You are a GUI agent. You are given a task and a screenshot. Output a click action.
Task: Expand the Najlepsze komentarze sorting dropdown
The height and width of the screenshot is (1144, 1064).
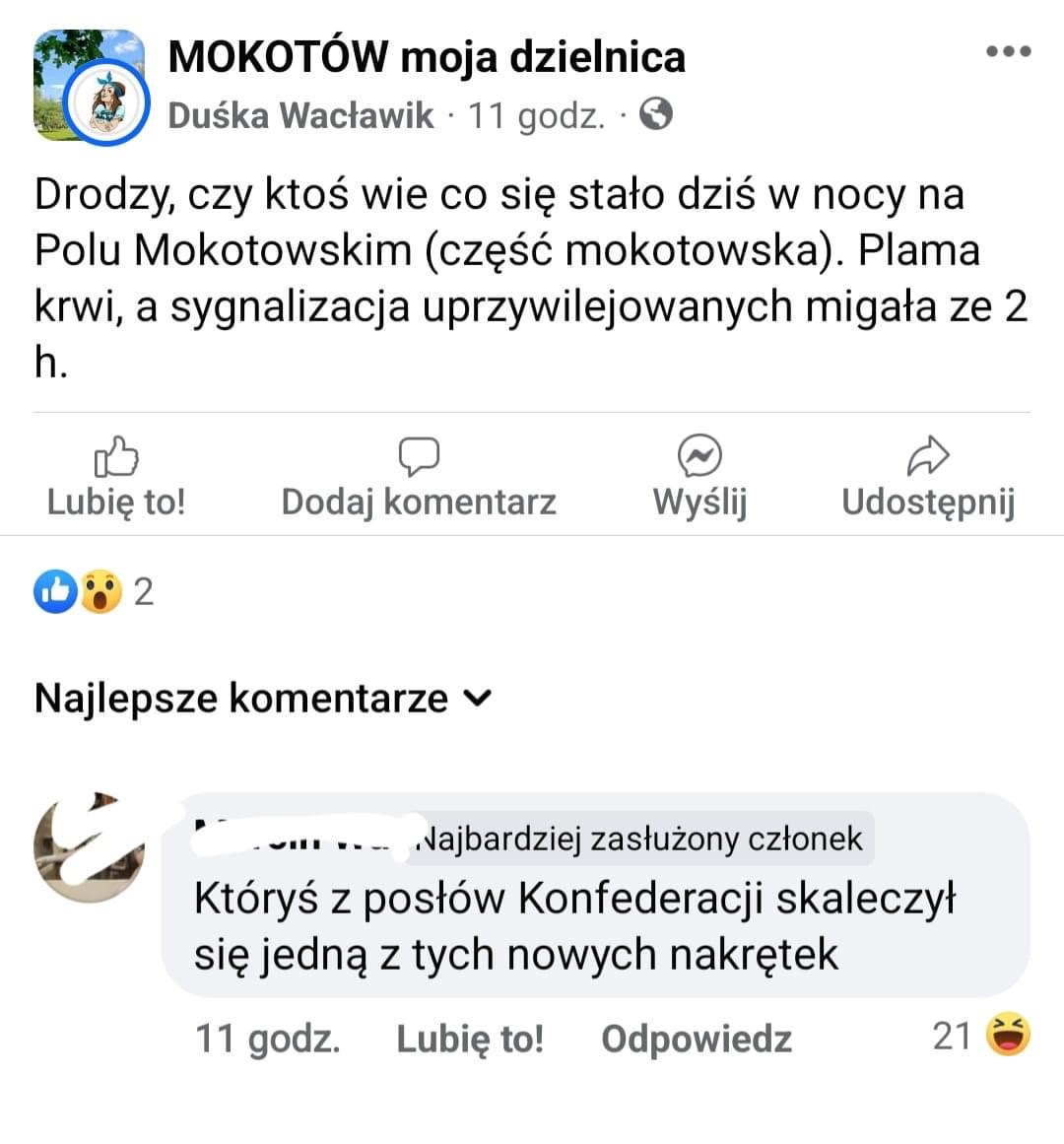coord(263,698)
